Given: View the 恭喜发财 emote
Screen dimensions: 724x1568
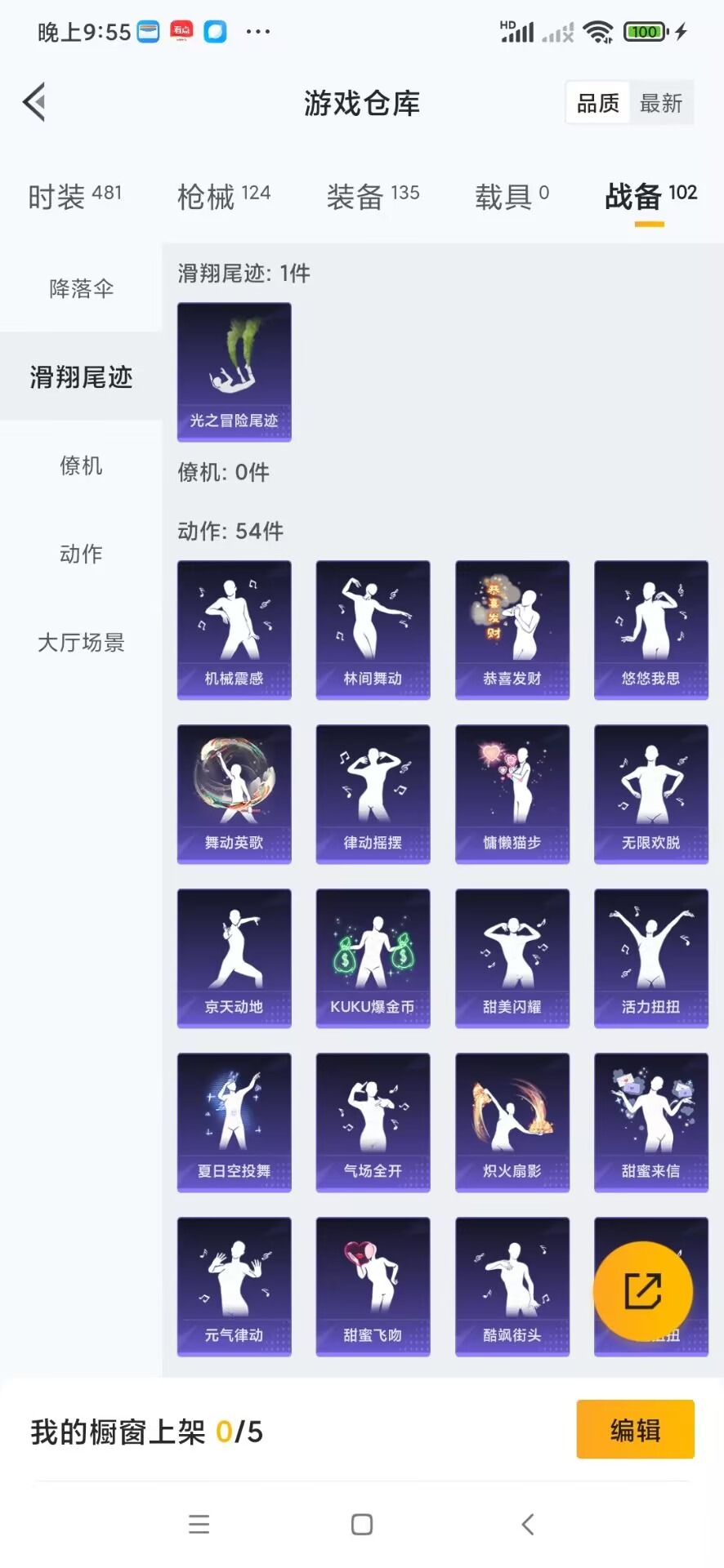Looking at the screenshot, I should click(x=512, y=629).
